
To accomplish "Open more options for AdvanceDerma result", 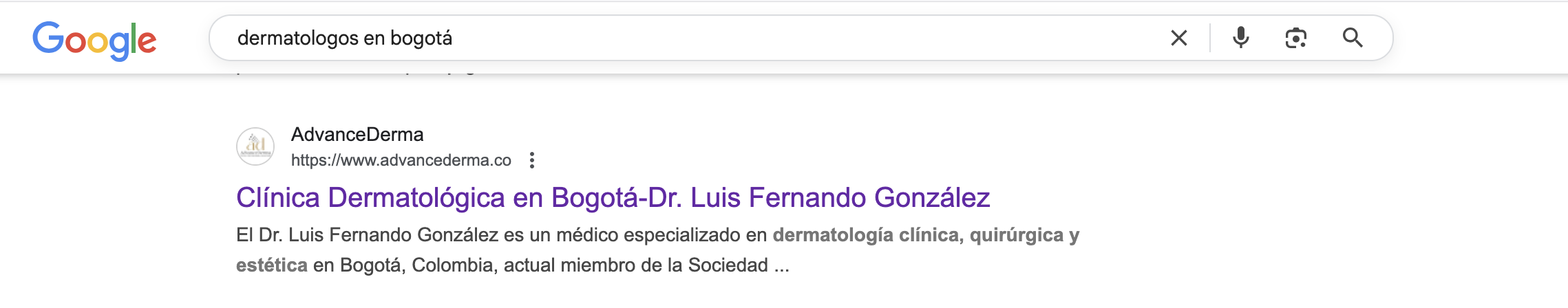I will coord(531,160).
